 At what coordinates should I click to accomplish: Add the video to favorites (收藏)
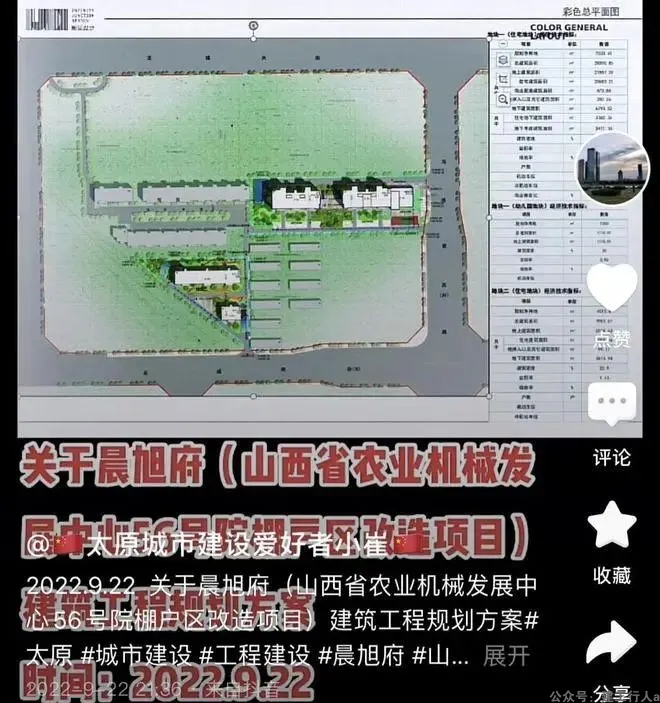click(x=611, y=526)
